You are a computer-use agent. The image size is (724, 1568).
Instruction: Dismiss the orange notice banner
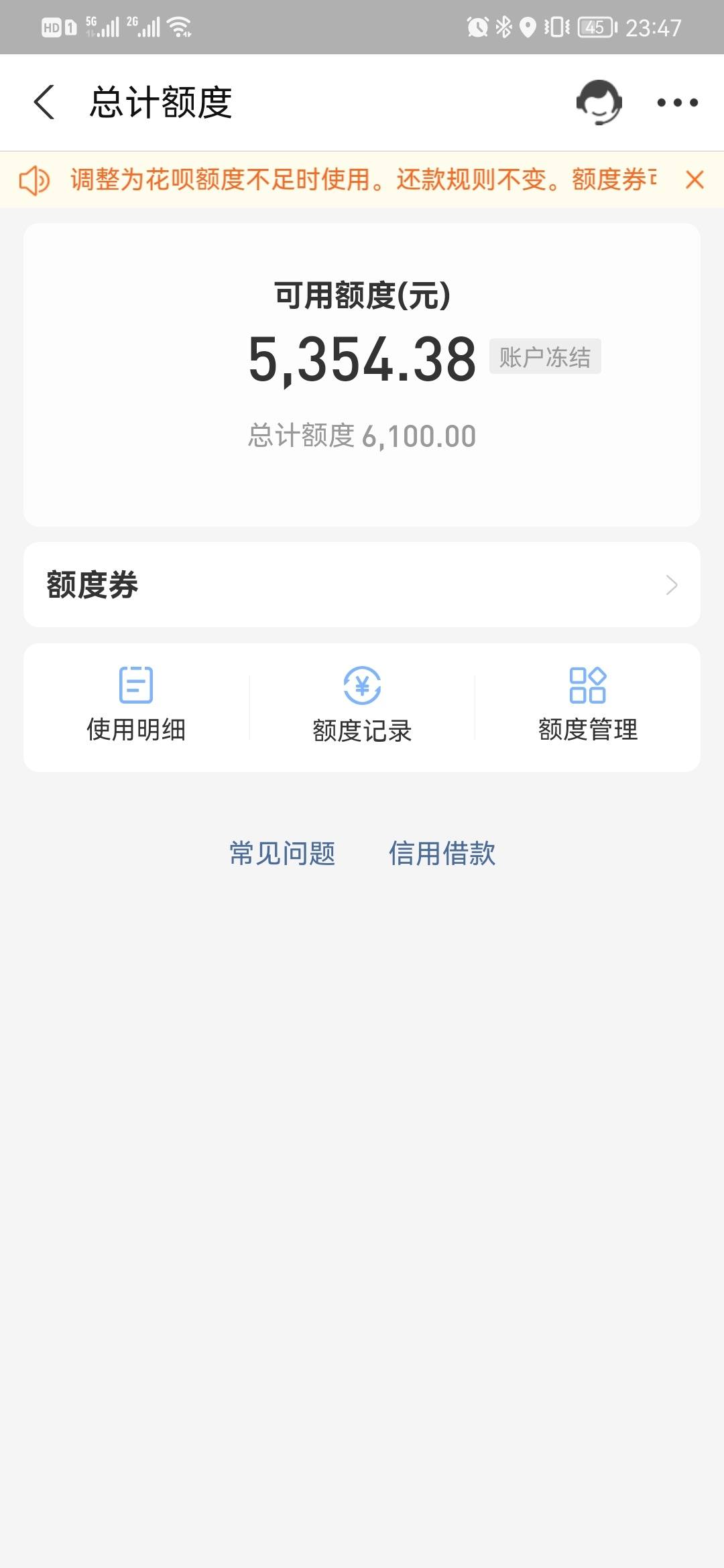[695, 180]
